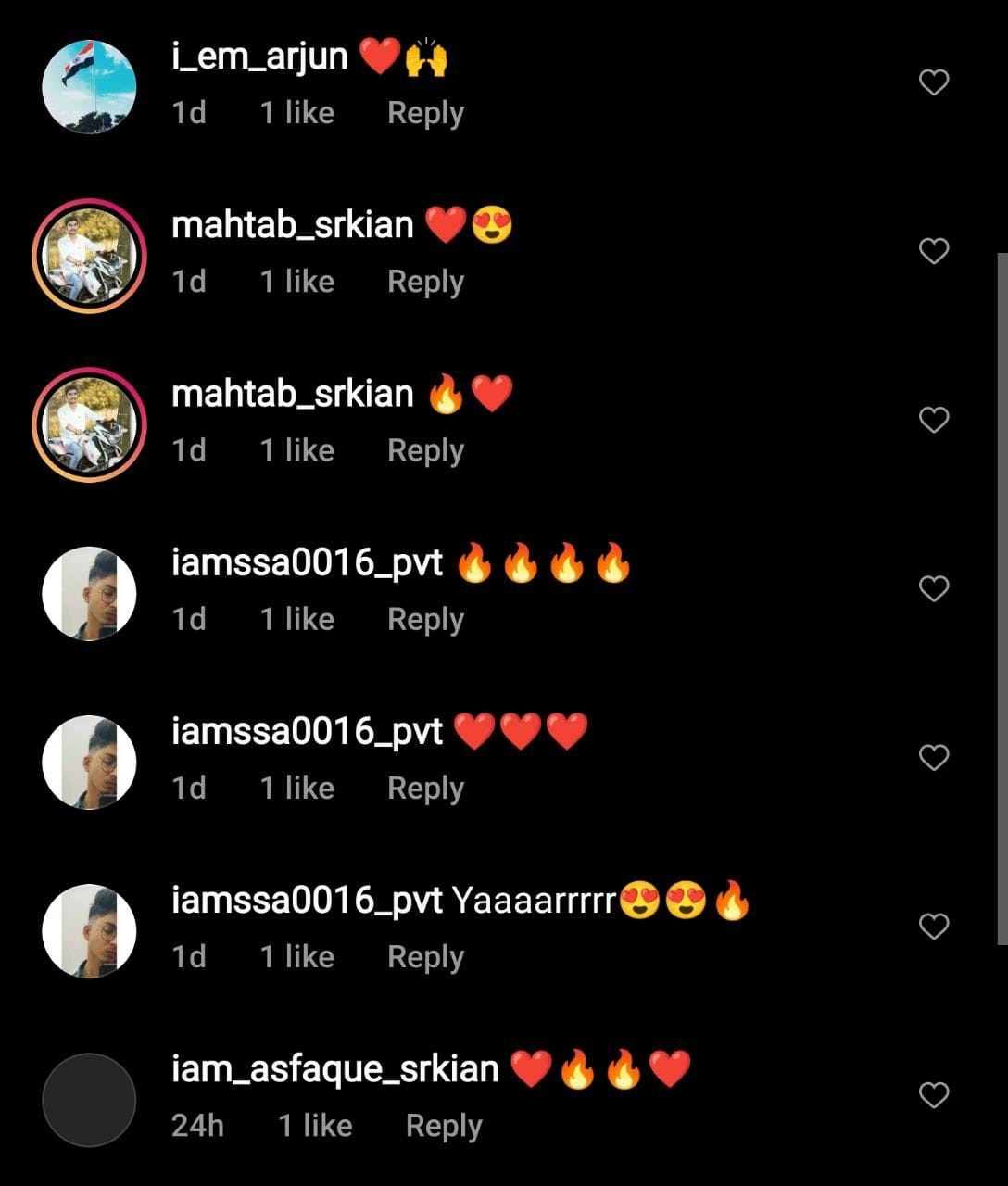Like the "Yaaaarrrrr" comment
Screen dimensions: 1008x1186
click(x=933, y=926)
